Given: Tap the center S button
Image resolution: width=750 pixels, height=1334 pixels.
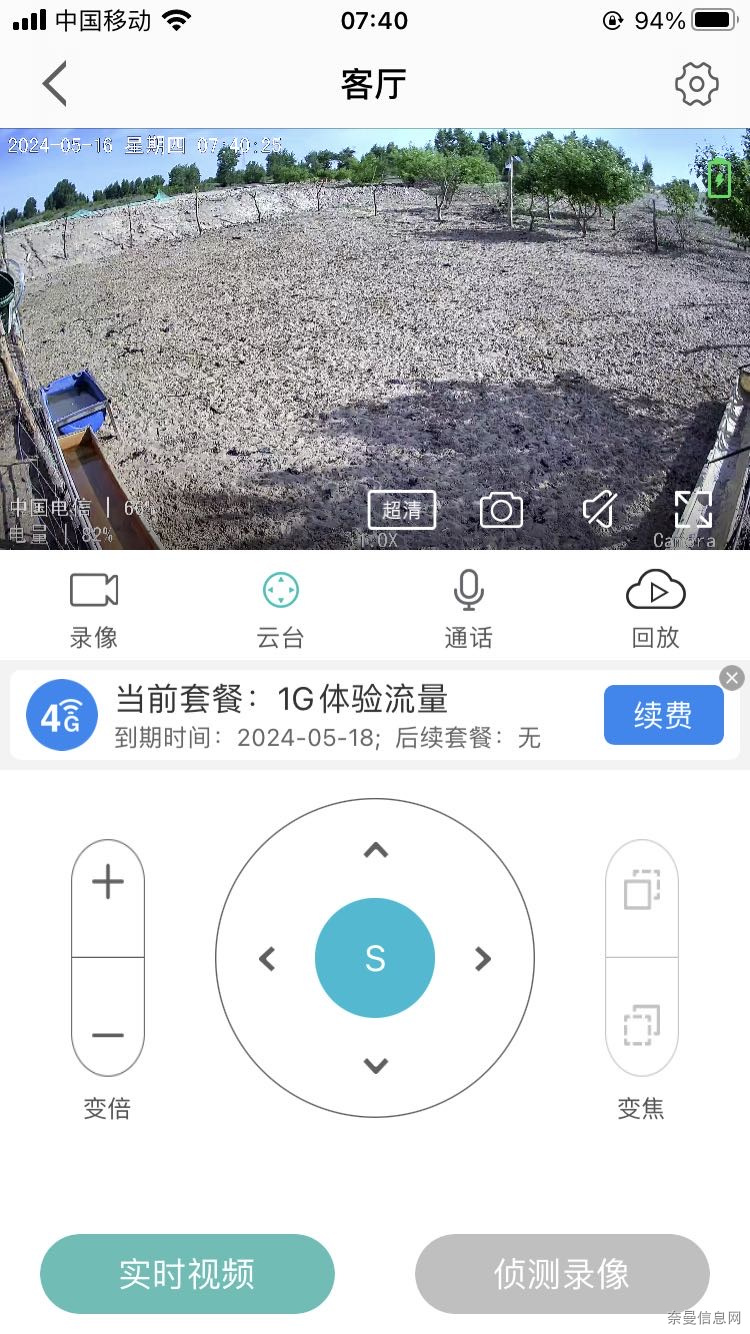Looking at the screenshot, I should tap(375, 958).
